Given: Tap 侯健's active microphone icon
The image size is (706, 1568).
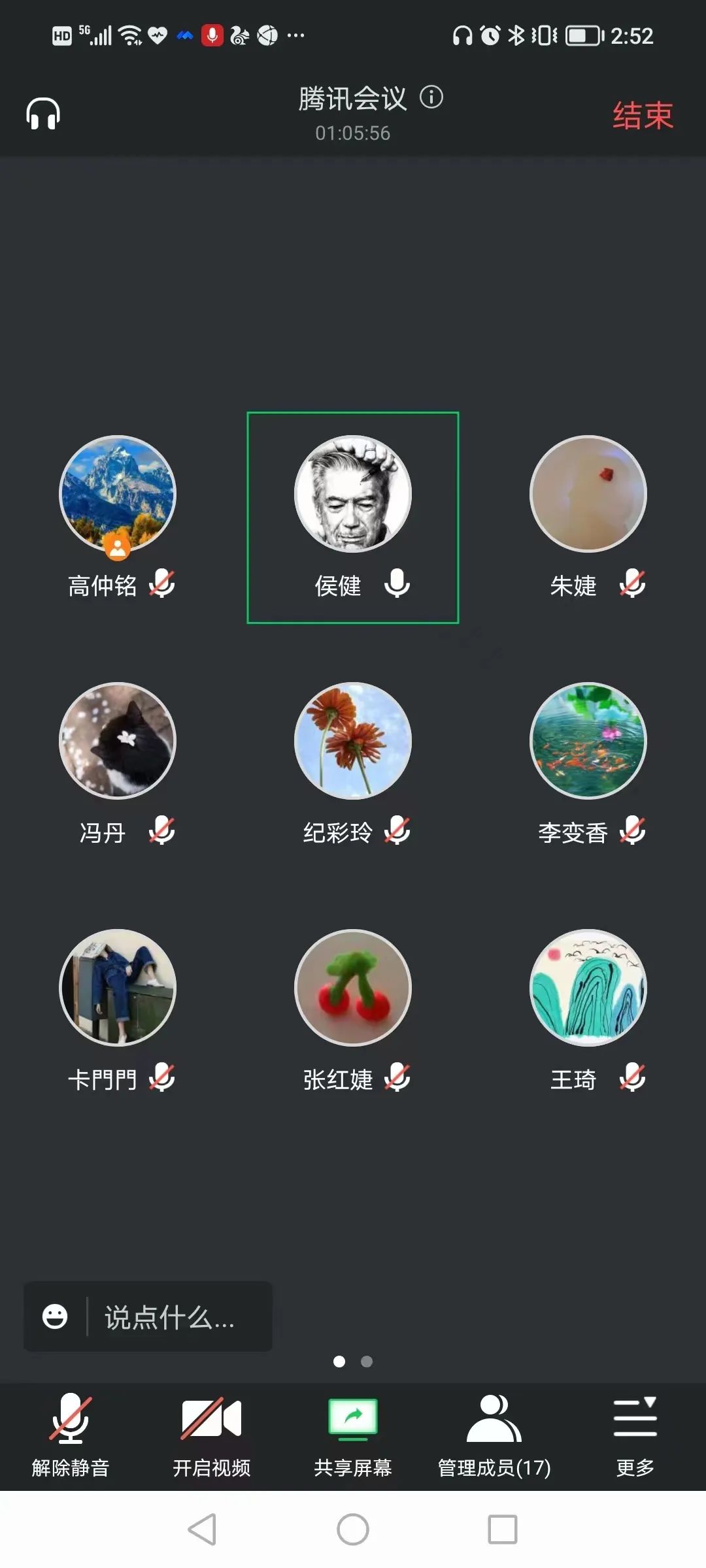Looking at the screenshot, I should tap(398, 585).
